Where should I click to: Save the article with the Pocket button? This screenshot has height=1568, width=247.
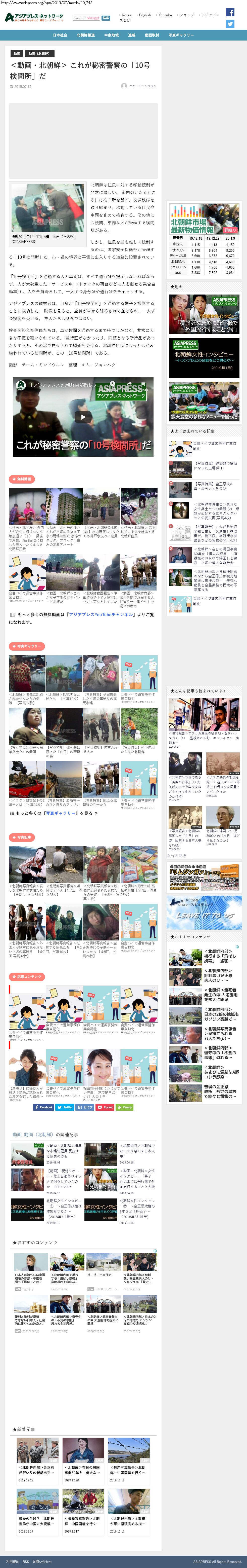106,1107
